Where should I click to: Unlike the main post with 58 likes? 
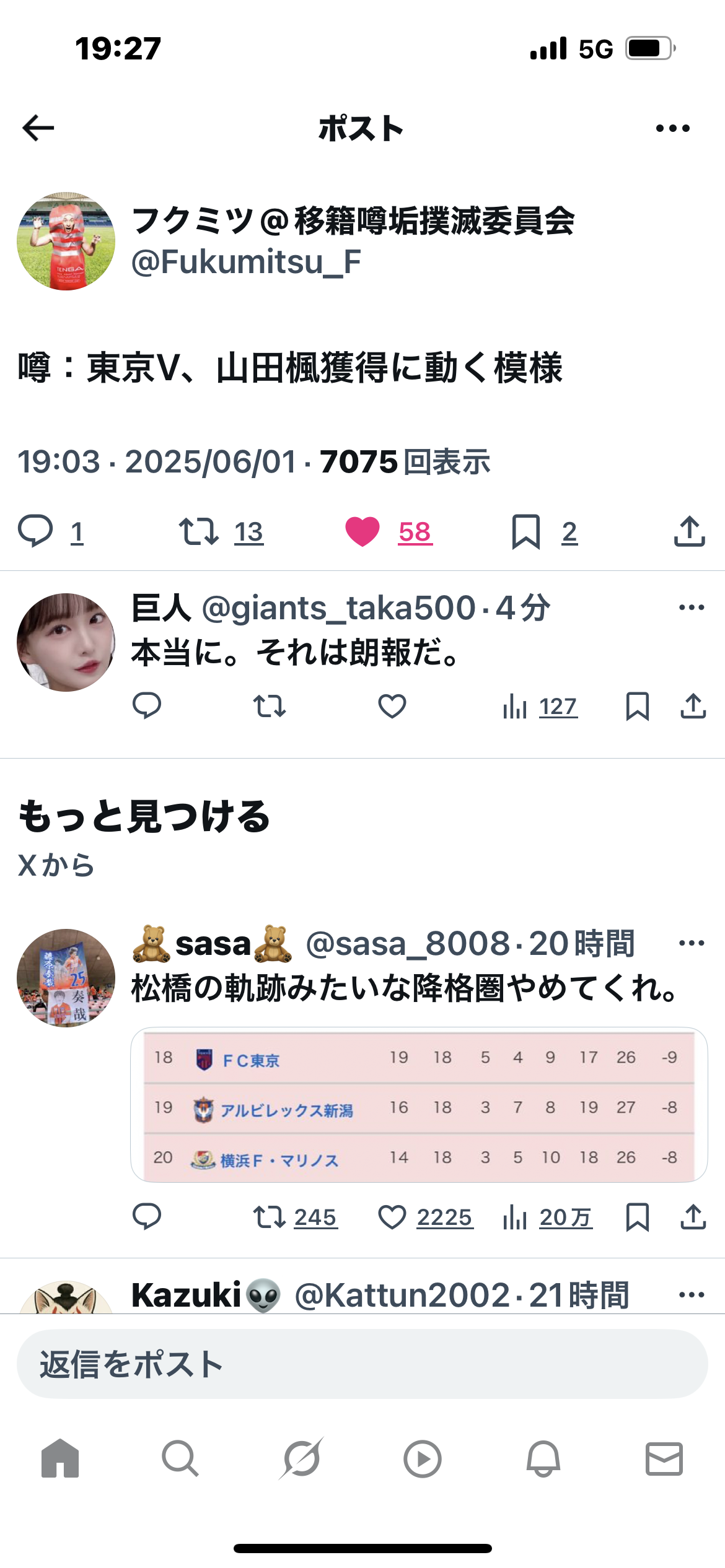[x=362, y=531]
